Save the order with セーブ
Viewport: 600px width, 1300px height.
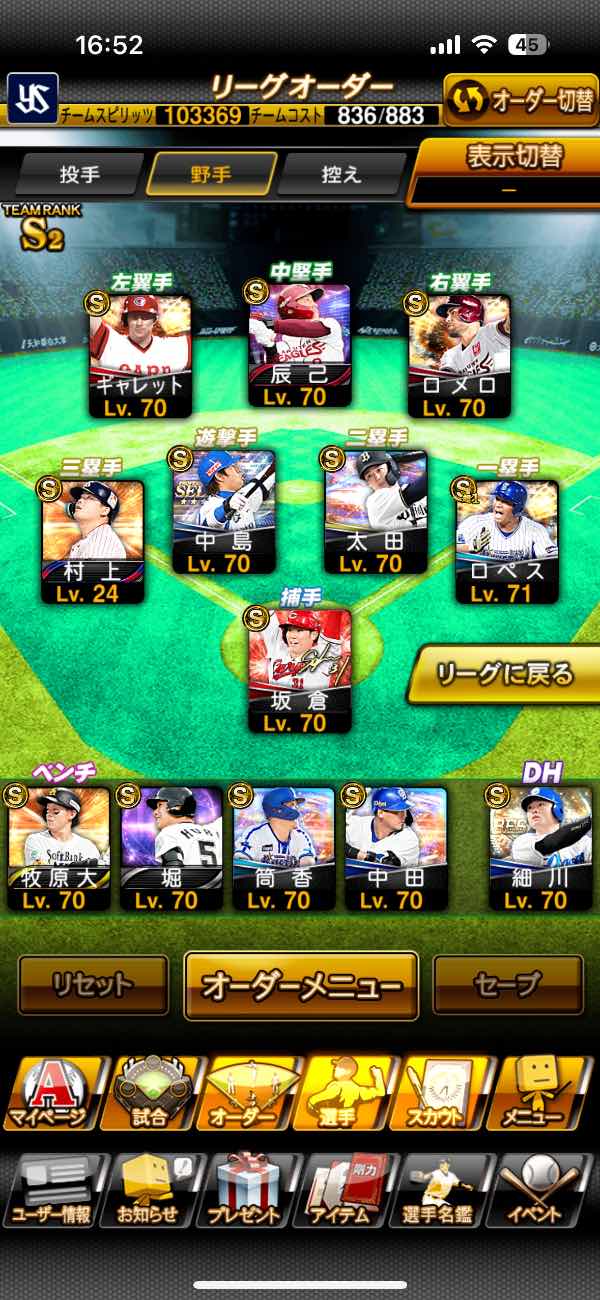pyautogui.click(x=508, y=985)
